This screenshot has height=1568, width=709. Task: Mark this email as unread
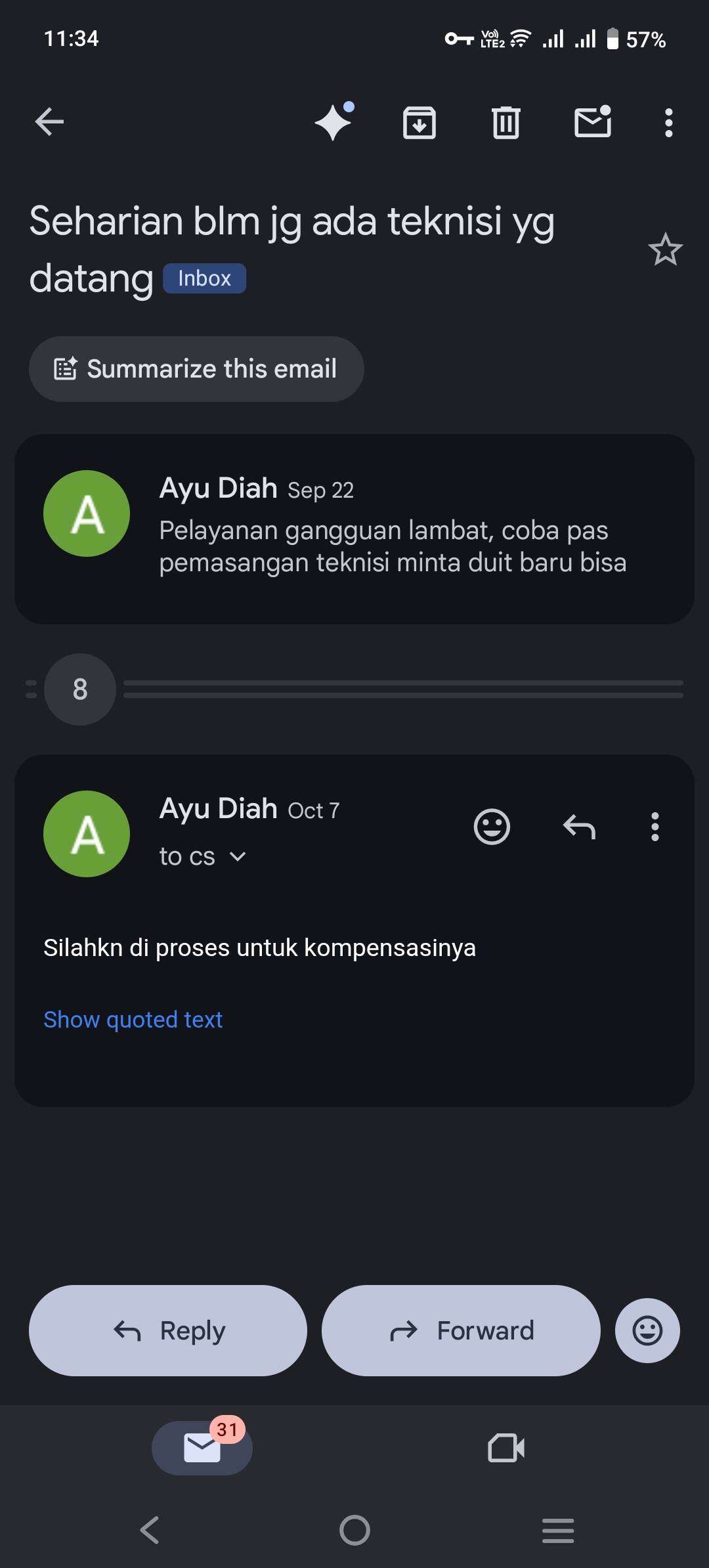tap(593, 122)
